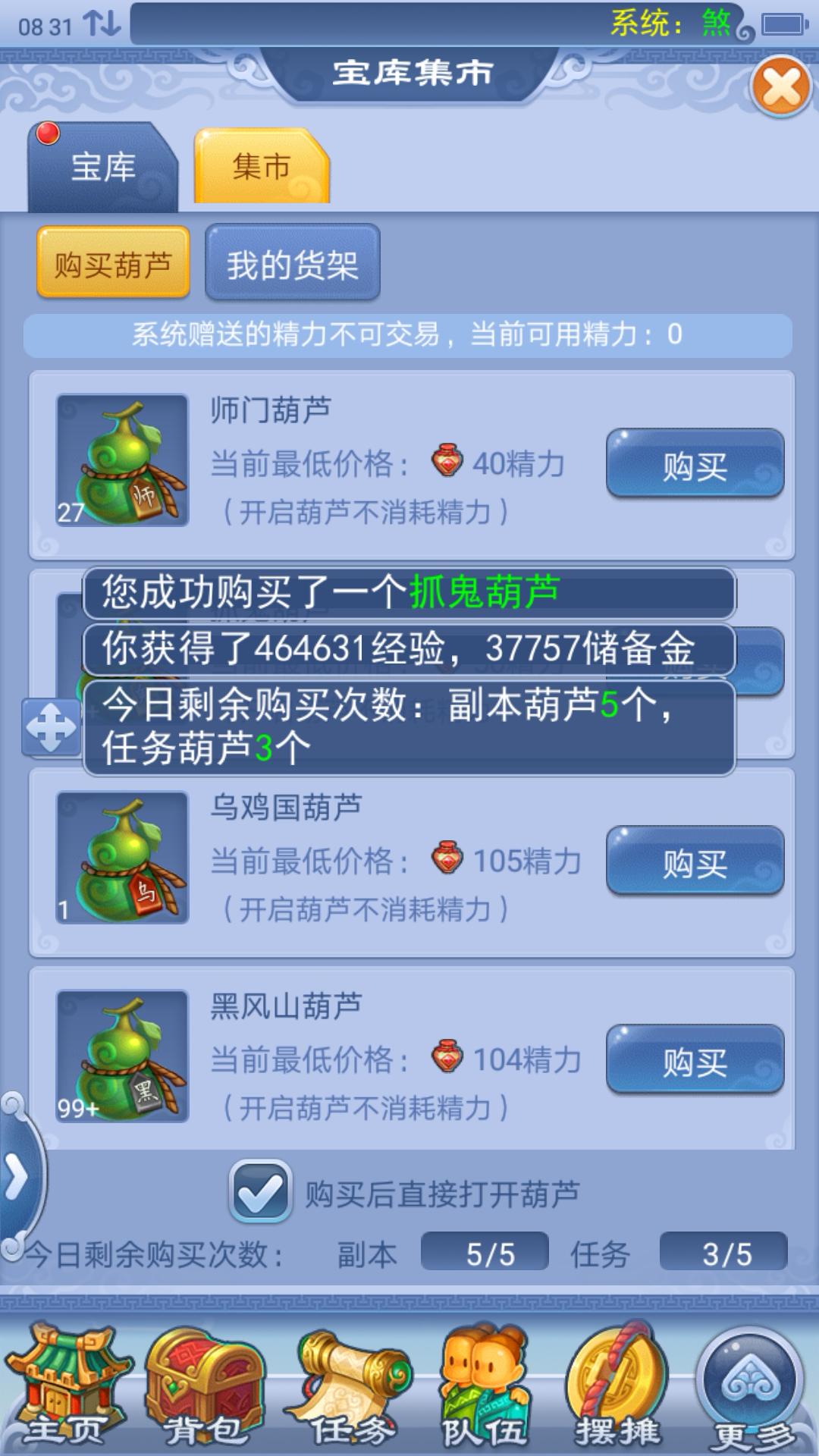Buy the 黑风山葫芦 for 104精力
The image size is (819, 1456).
coord(694,1059)
